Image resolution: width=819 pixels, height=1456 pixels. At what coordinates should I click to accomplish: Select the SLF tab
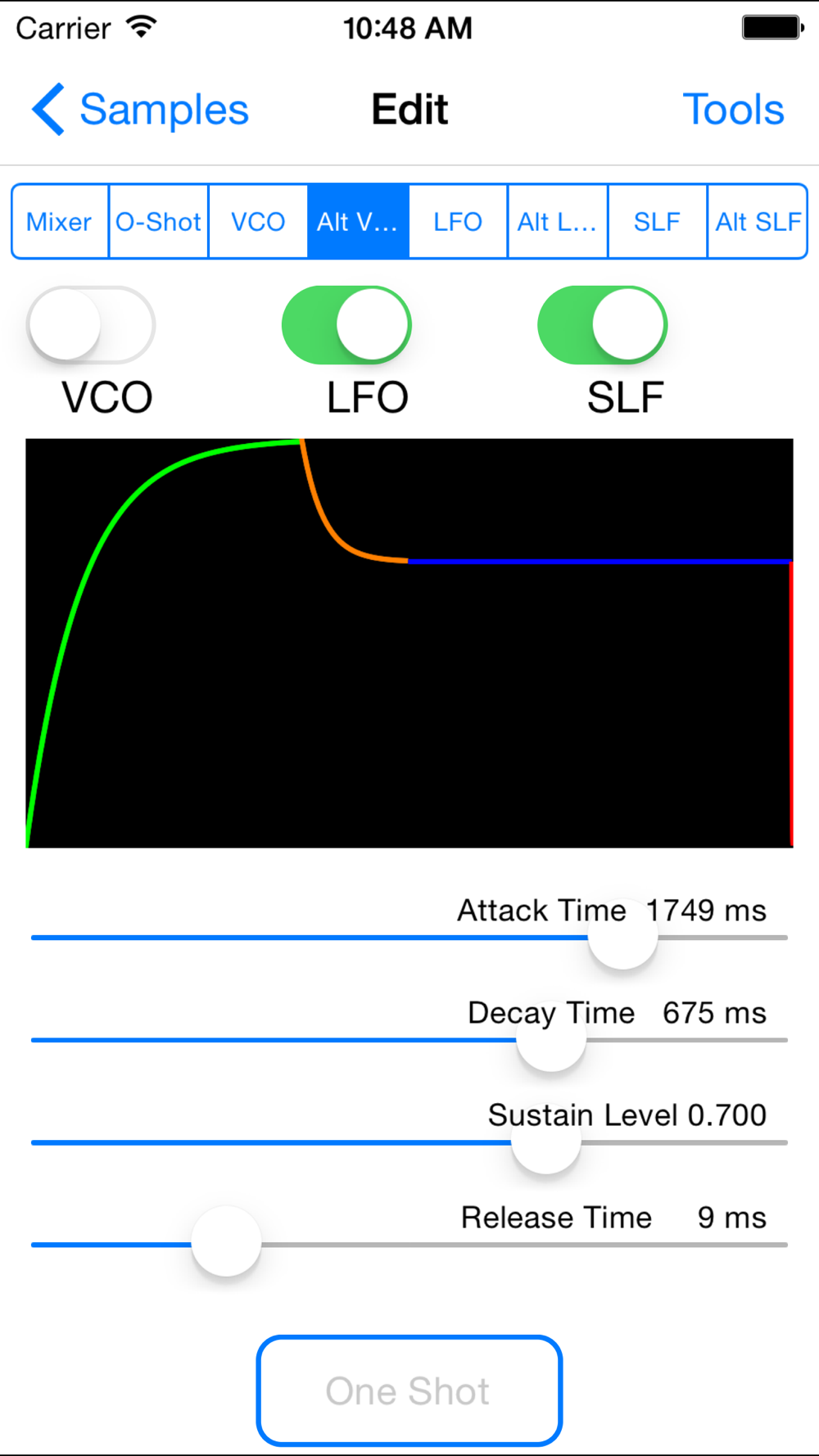pos(657,221)
